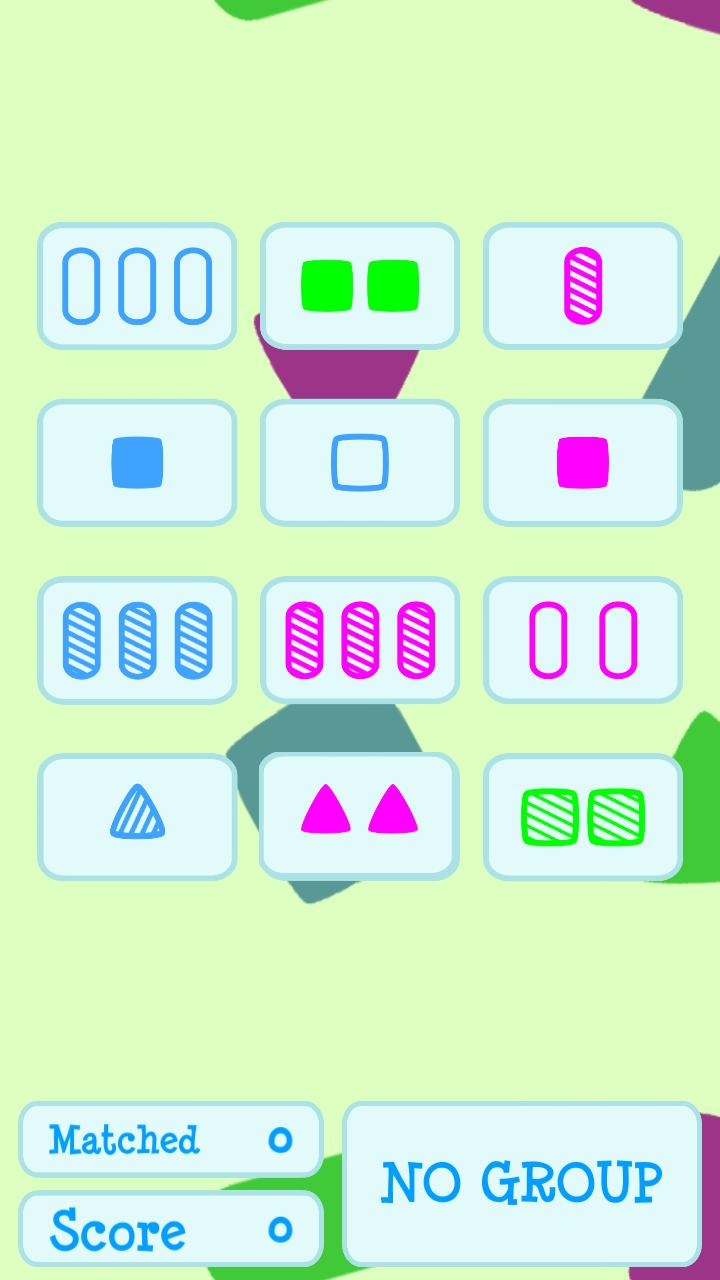The height and width of the screenshot is (1280, 720).
Task: Choose the single solid blue square card
Action: click(x=137, y=463)
